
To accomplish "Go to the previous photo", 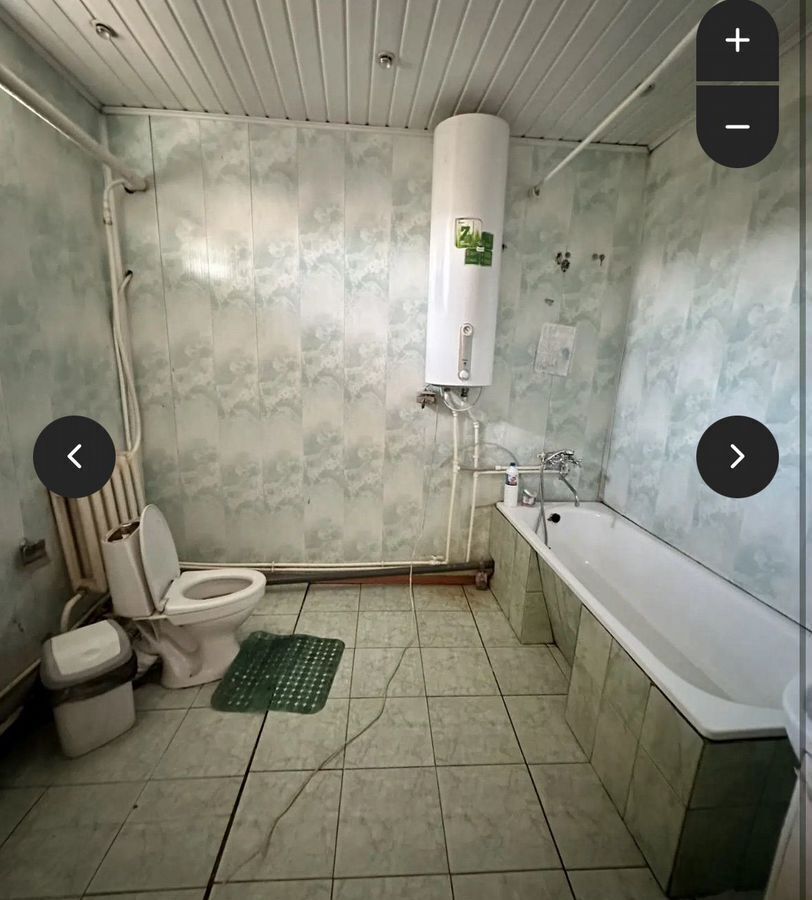I will point(74,457).
